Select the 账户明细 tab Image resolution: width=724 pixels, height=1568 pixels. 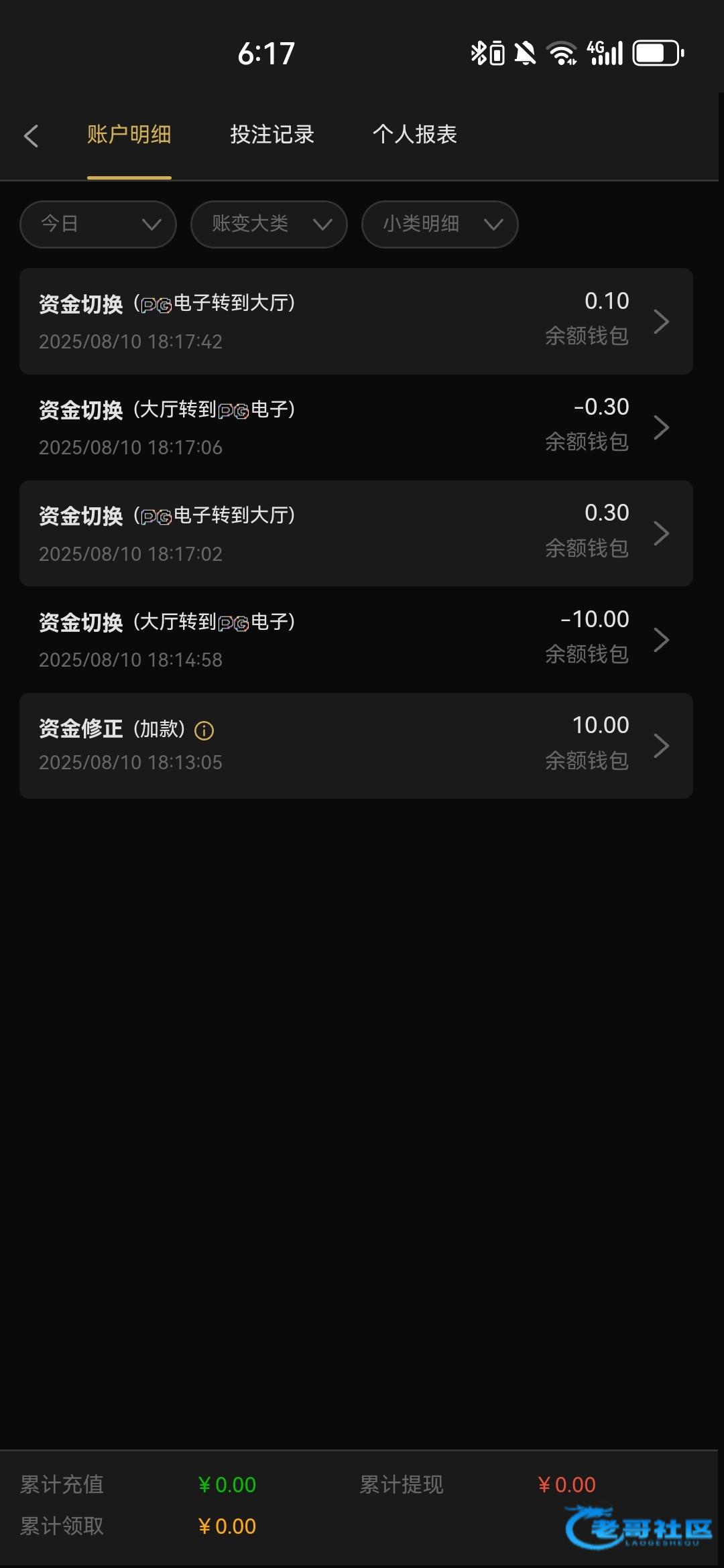tap(129, 134)
